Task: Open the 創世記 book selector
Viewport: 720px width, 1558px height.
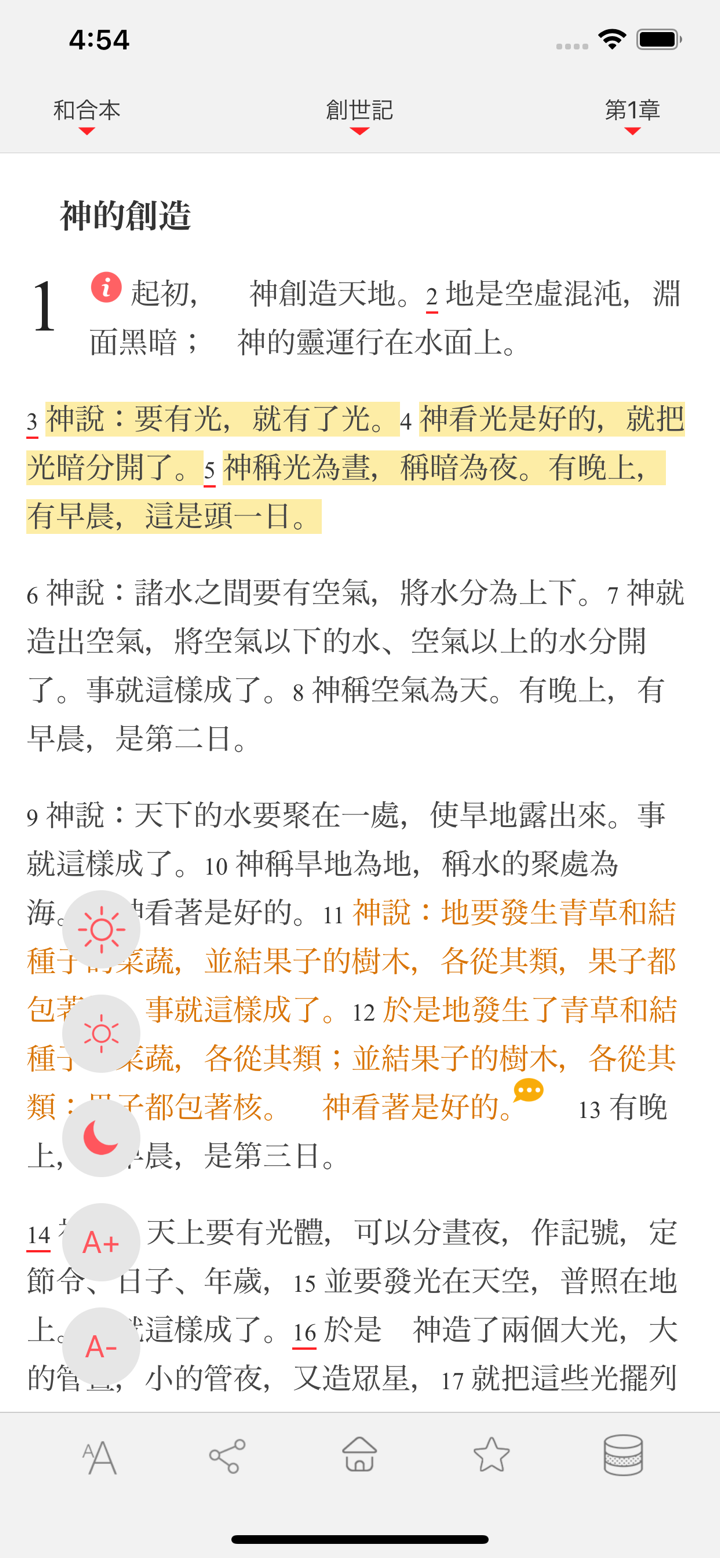Action: [x=359, y=110]
